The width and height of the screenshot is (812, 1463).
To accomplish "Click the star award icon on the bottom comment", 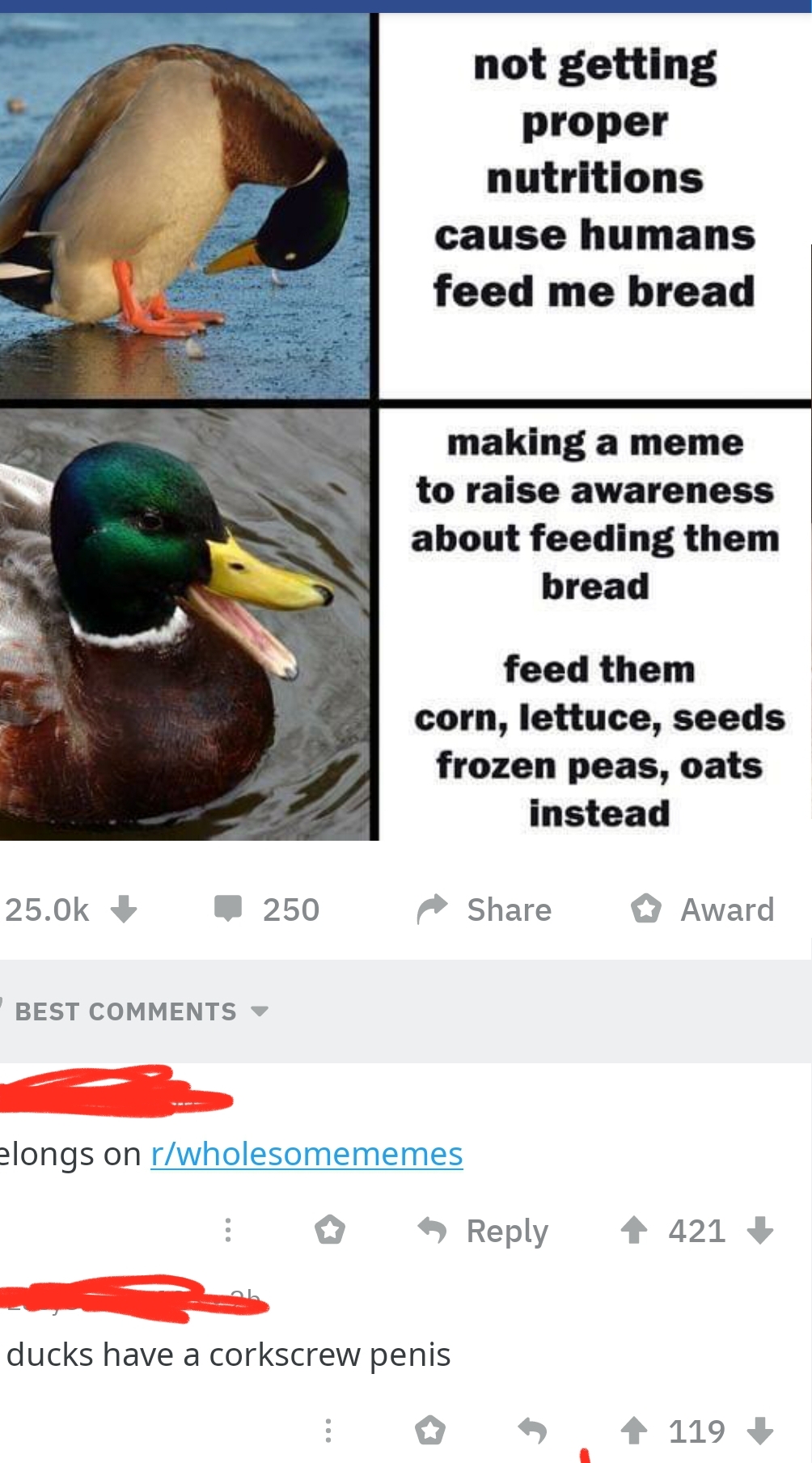I will [429, 1430].
